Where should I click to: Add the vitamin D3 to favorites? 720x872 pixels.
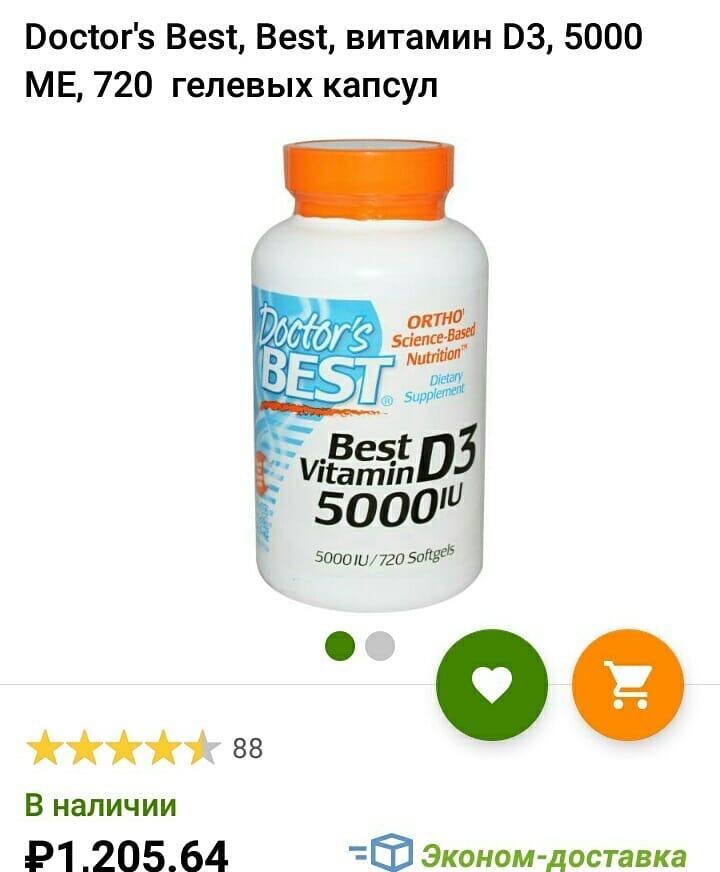[x=492, y=684]
